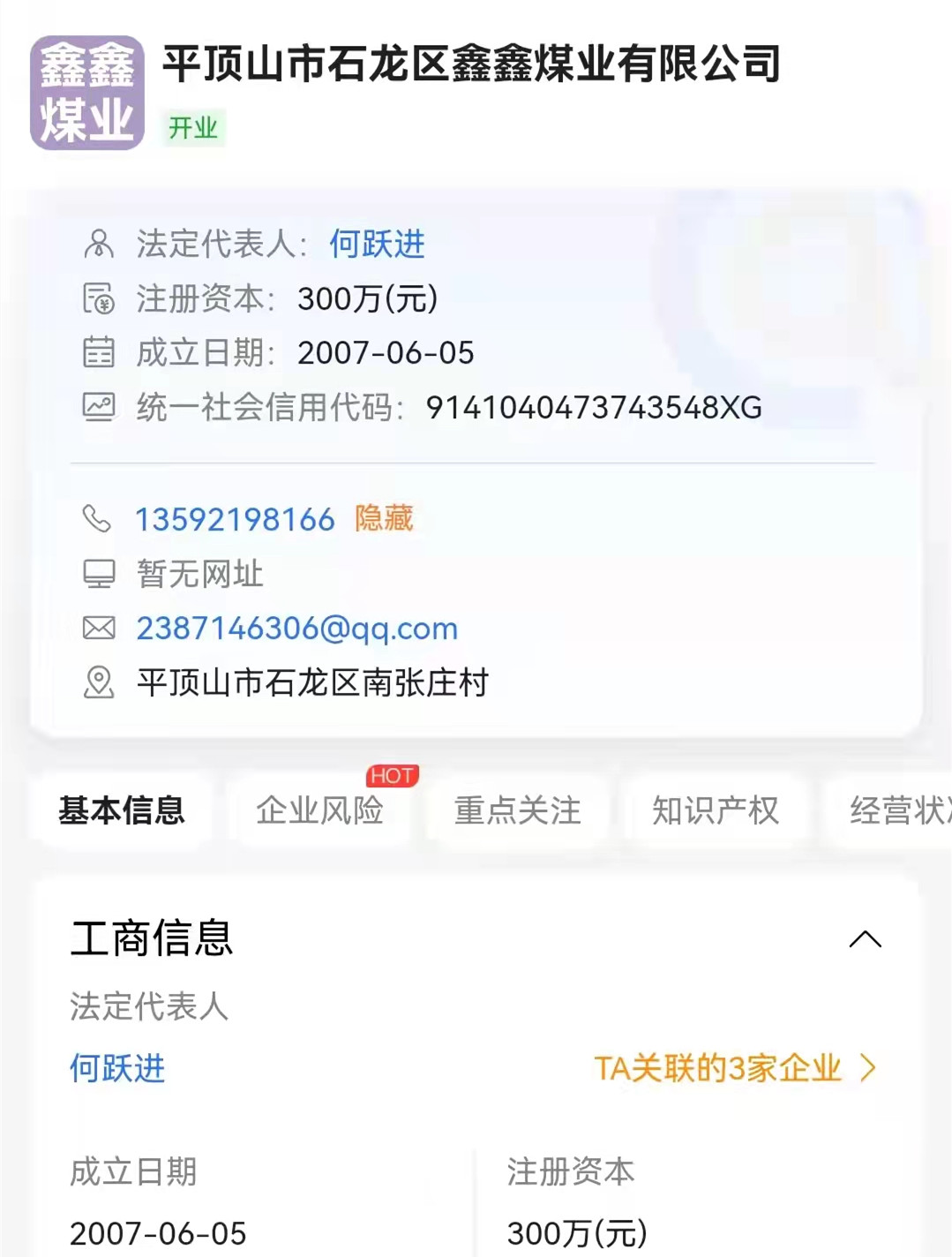Switch to the 基本信息 tab
Screen dimensions: 952x1257
(122, 809)
